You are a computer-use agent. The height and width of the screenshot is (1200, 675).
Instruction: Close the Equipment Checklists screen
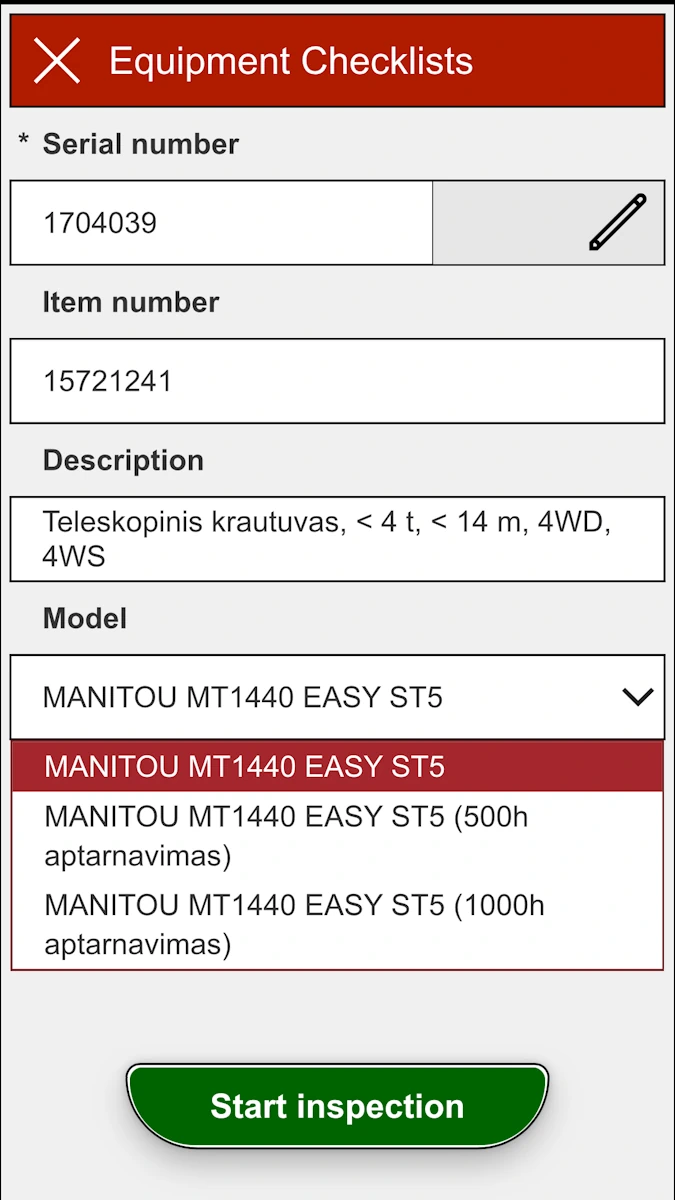[x=57, y=61]
